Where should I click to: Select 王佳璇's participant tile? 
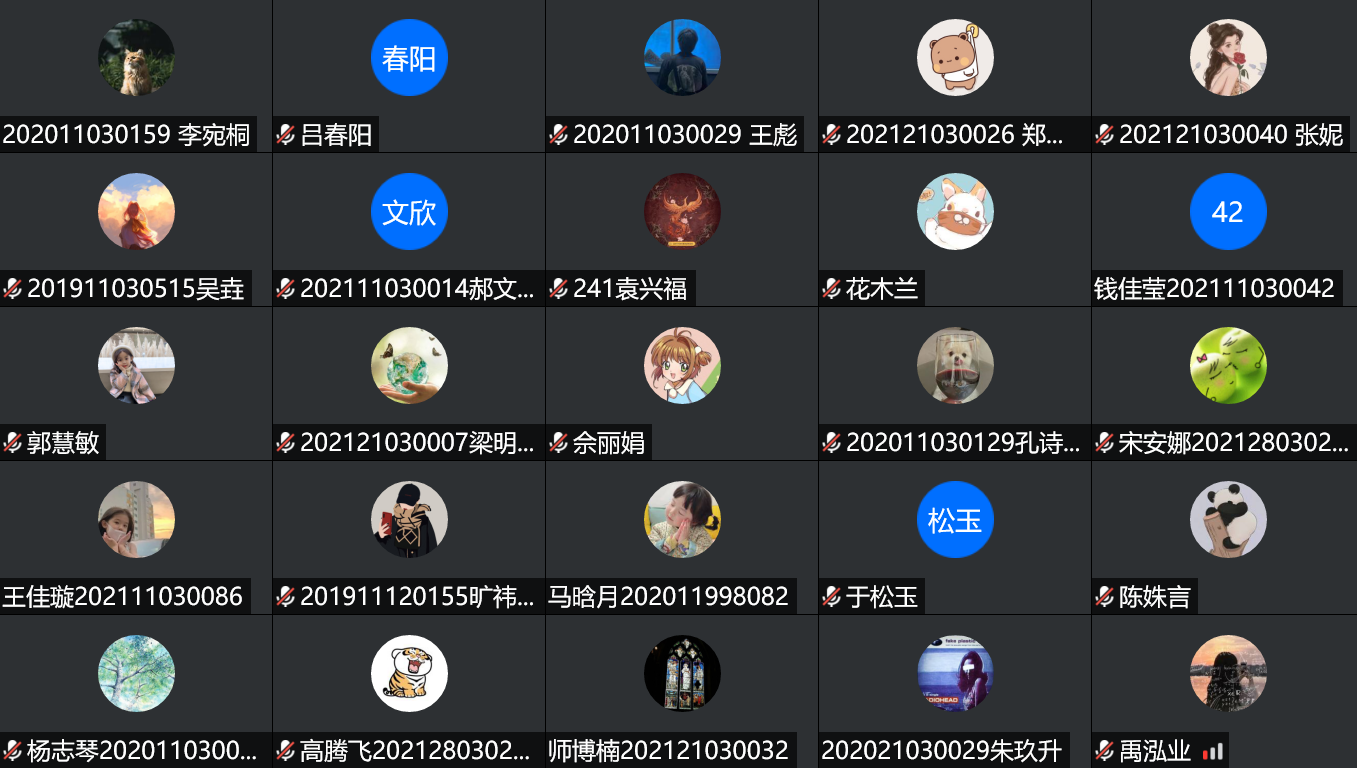pyautogui.click(x=136, y=520)
